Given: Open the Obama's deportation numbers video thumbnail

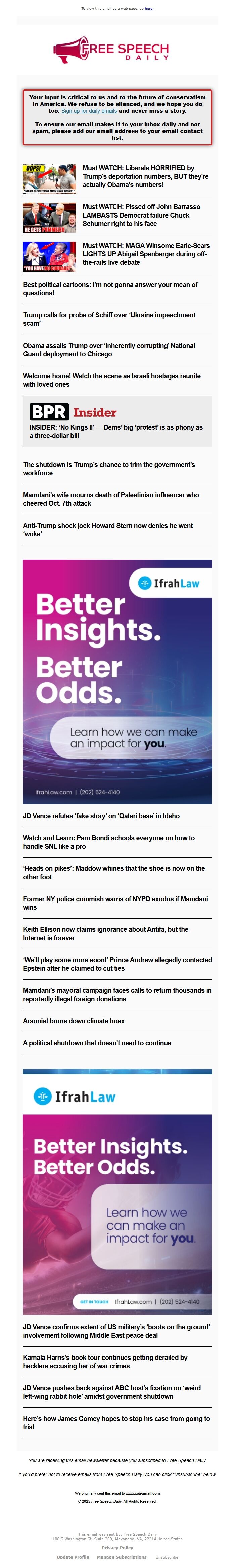Looking at the screenshot, I should (x=49, y=178).
